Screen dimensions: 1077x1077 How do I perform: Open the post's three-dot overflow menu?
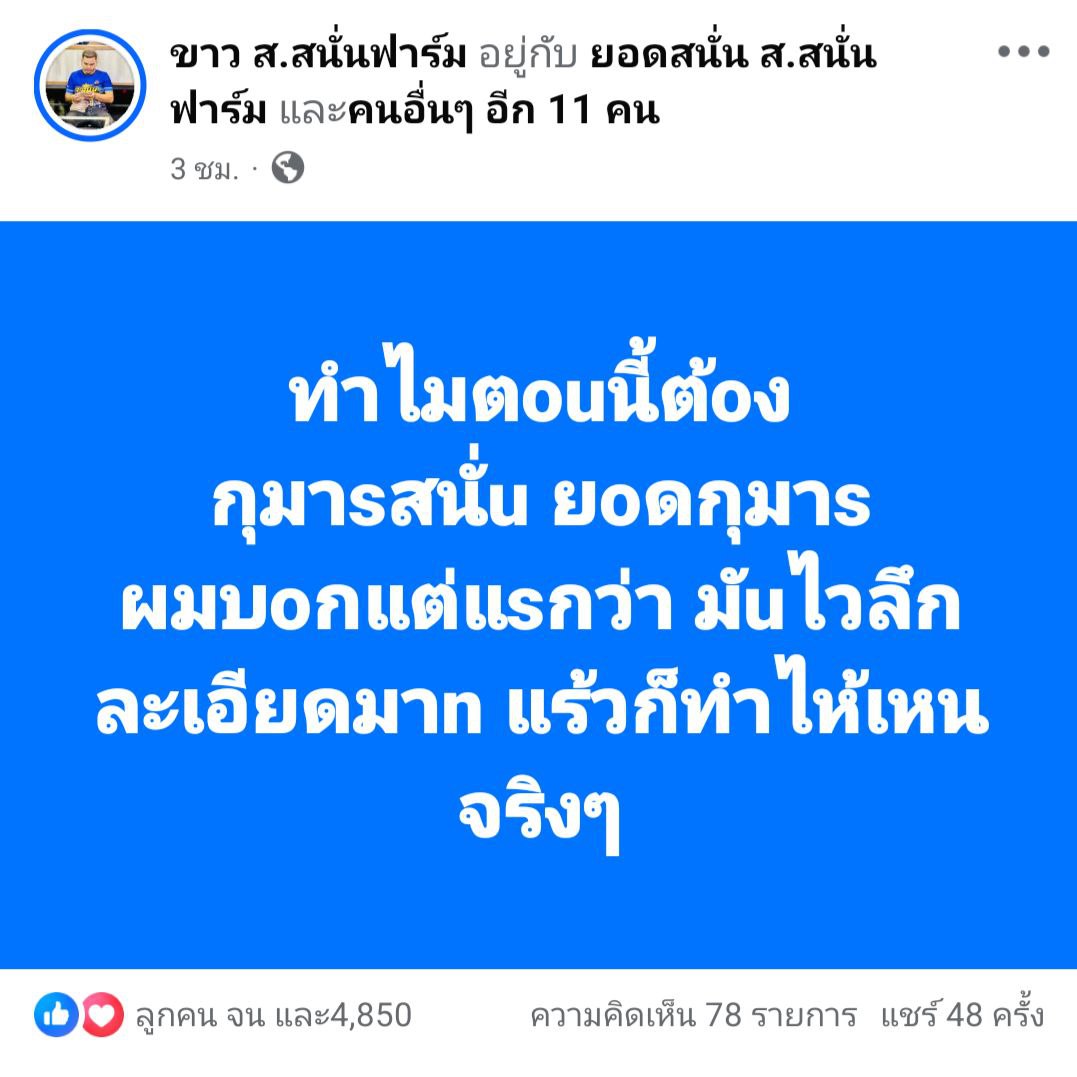pos(1023,54)
